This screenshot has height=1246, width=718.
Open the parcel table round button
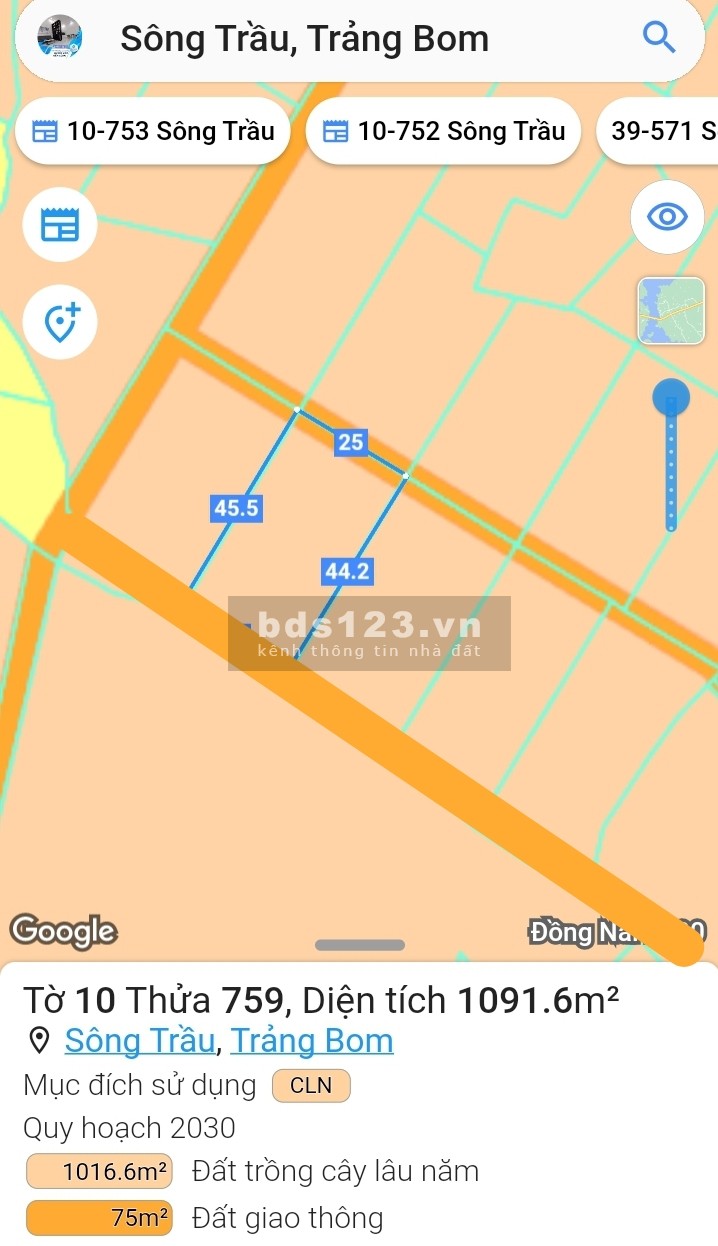point(60,225)
